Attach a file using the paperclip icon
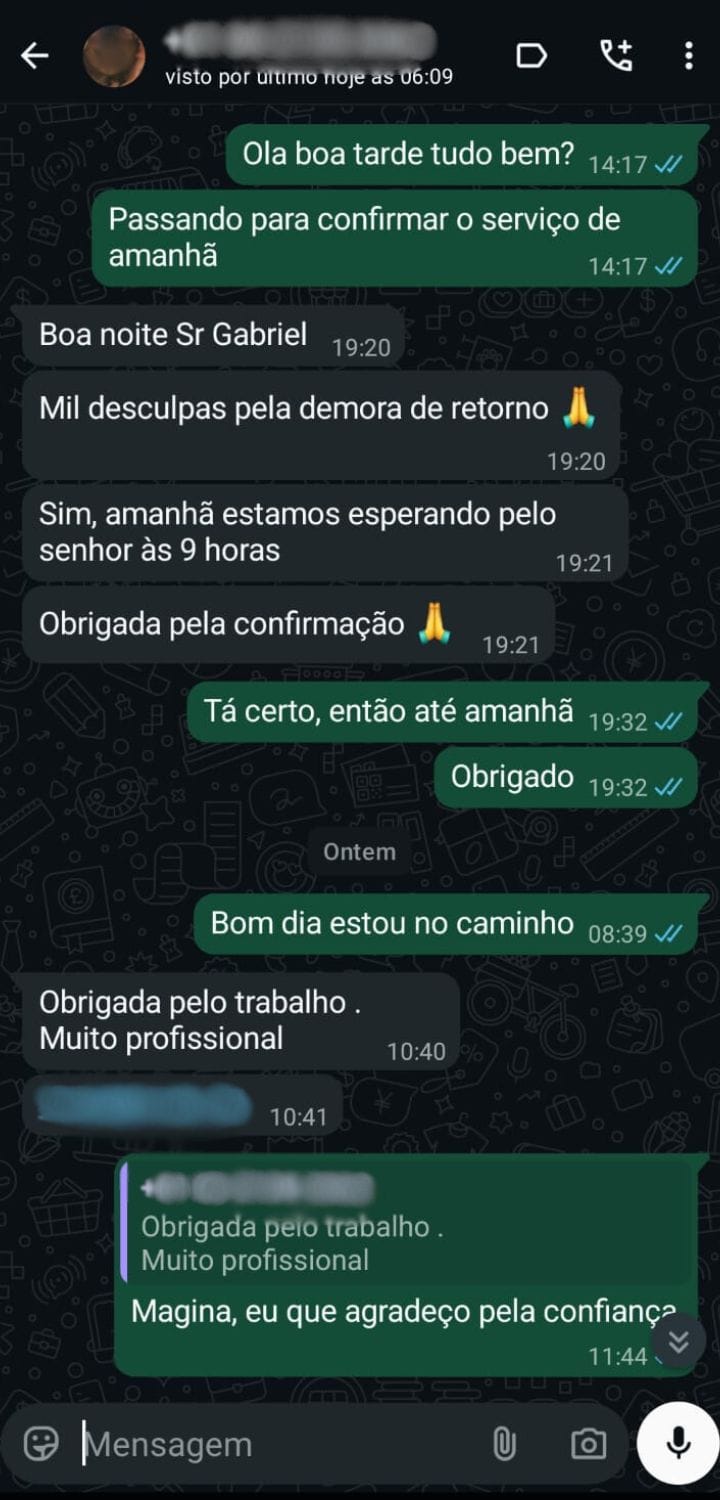This screenshot has width=720, height=1500. tap(503, 1443)
